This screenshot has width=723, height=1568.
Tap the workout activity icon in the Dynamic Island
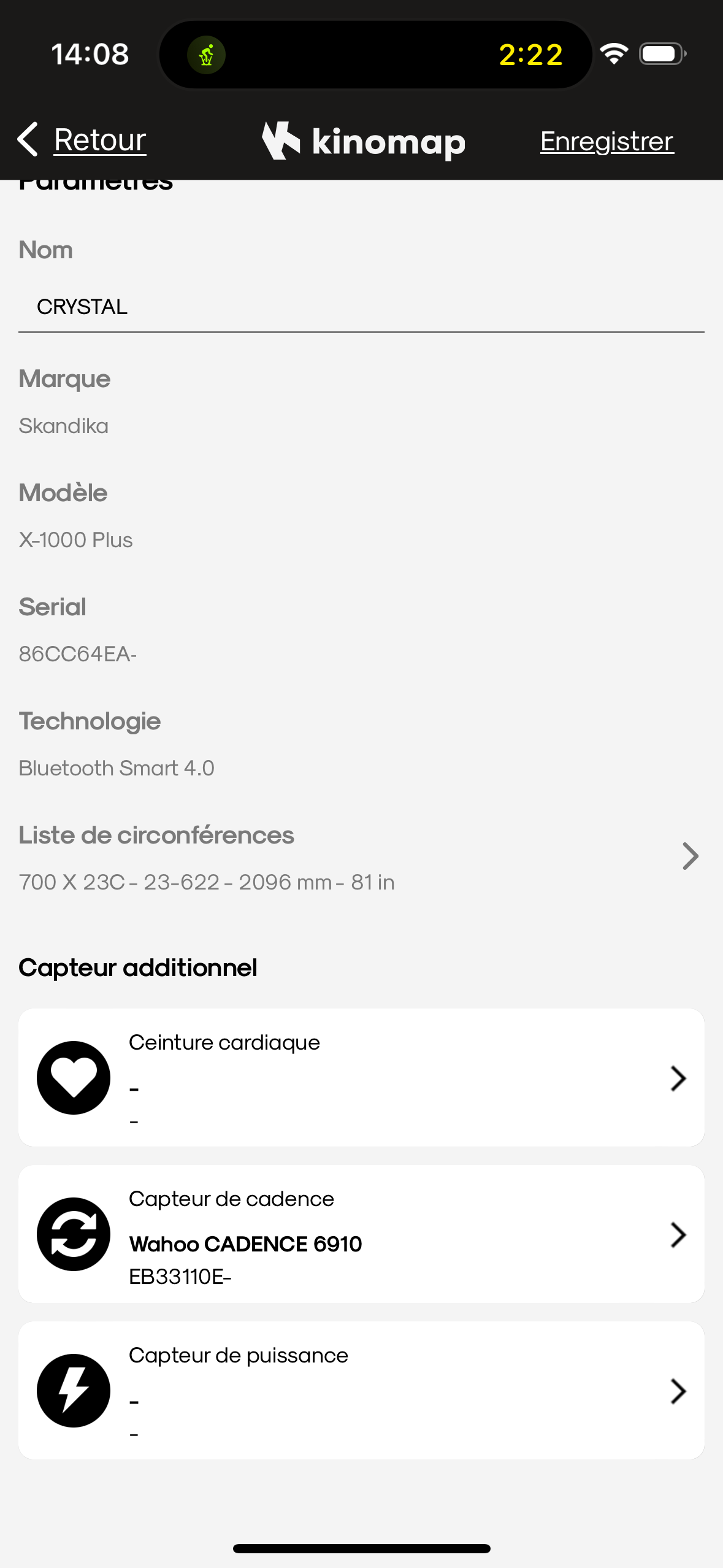pos(206,55)
